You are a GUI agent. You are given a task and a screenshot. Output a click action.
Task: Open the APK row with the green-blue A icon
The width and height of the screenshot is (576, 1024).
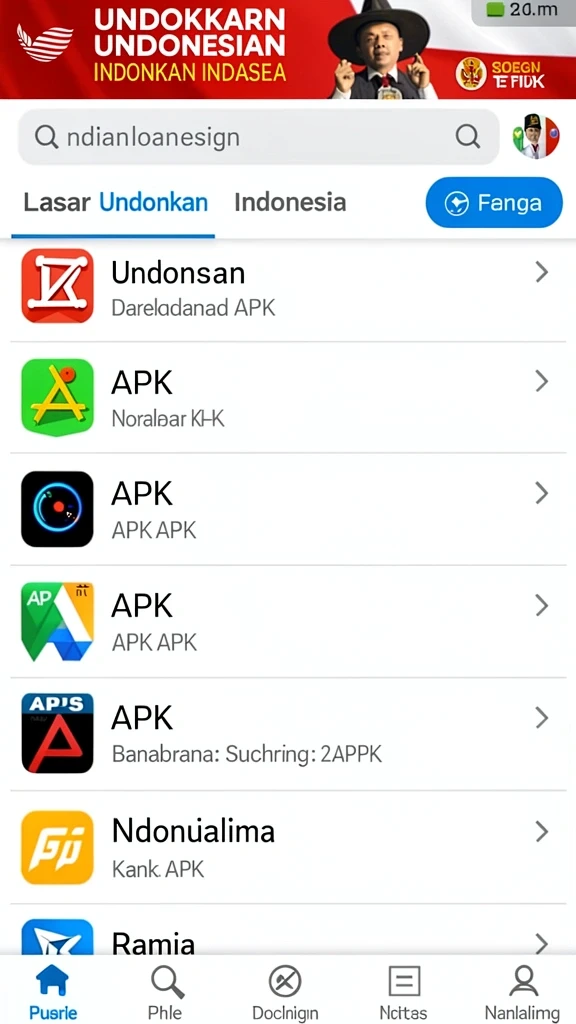pos(288,622)
